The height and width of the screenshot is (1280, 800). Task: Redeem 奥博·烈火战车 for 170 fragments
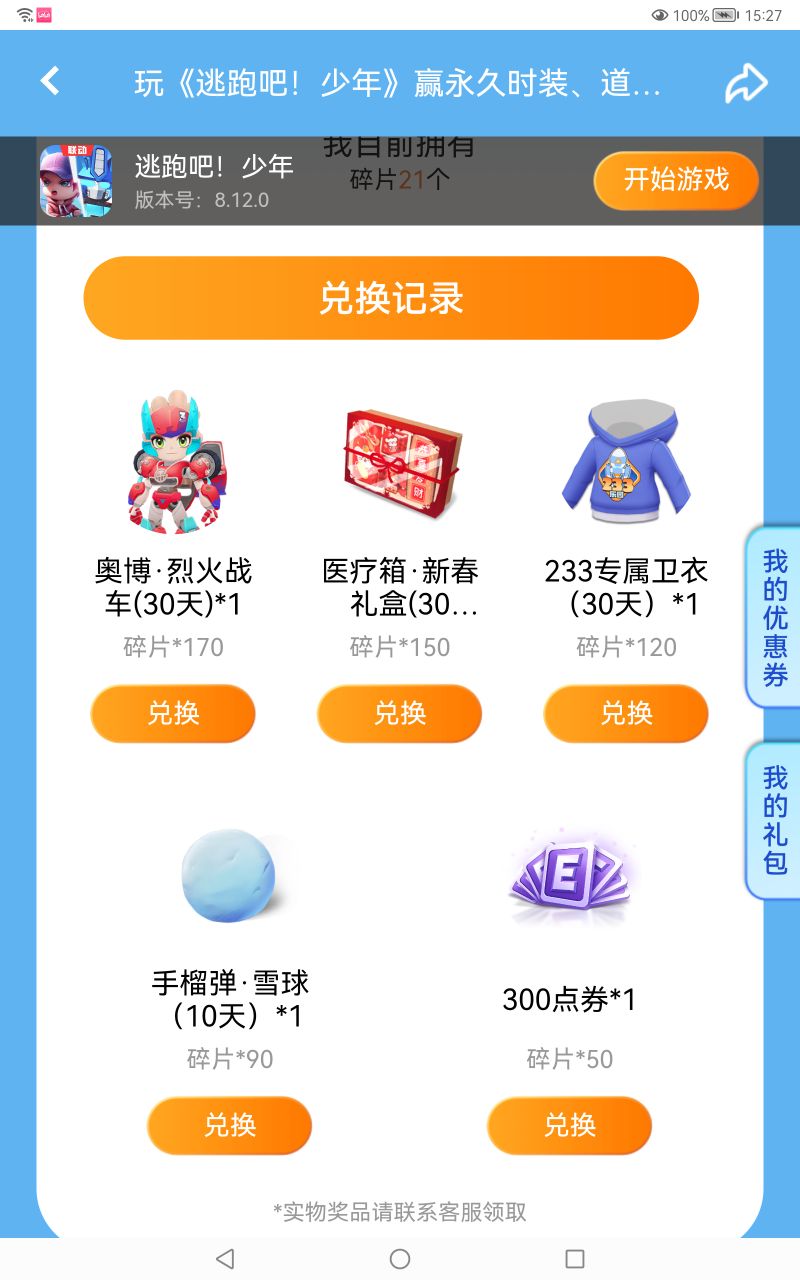(173, 713)
